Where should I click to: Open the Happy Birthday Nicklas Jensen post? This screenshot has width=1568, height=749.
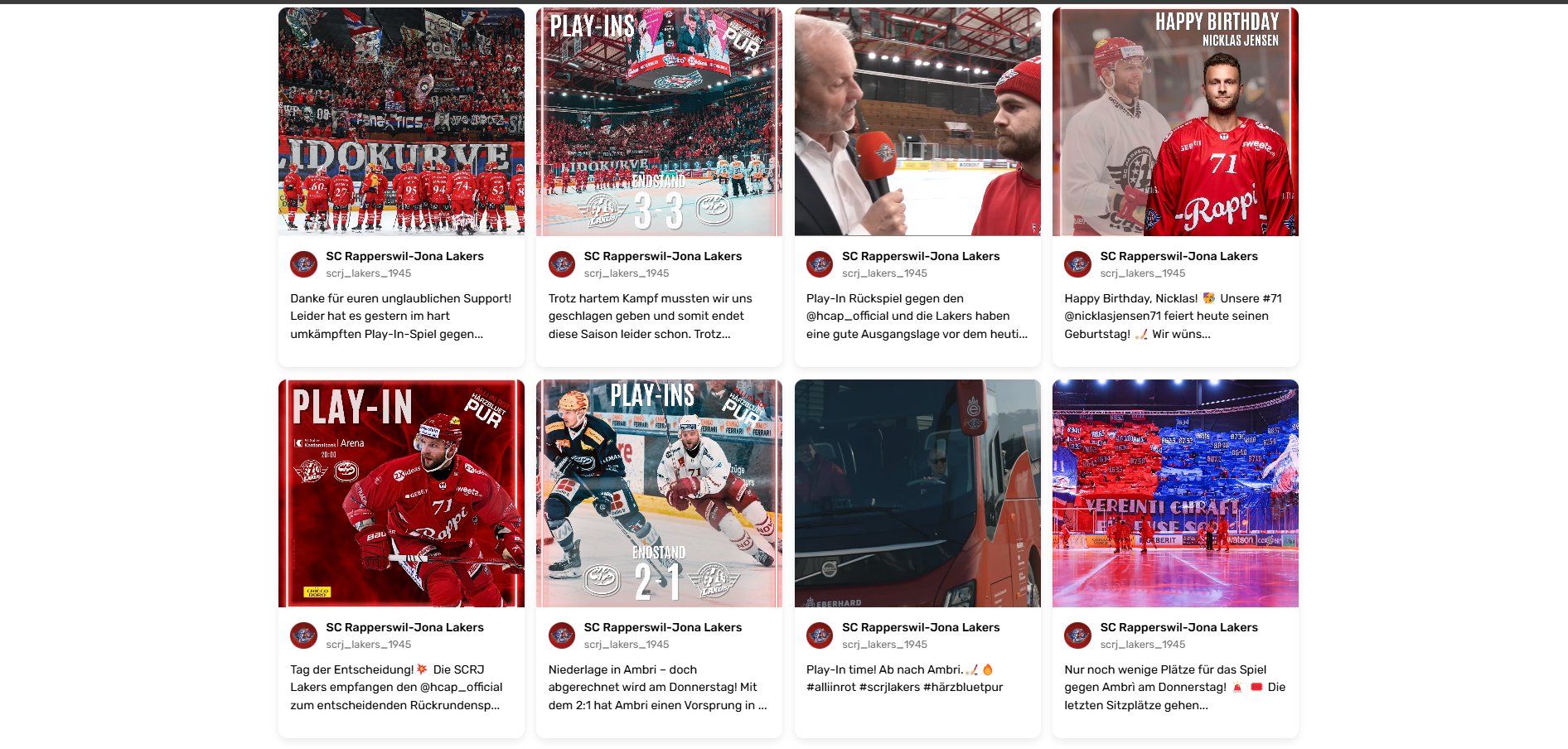point(1175,123)
